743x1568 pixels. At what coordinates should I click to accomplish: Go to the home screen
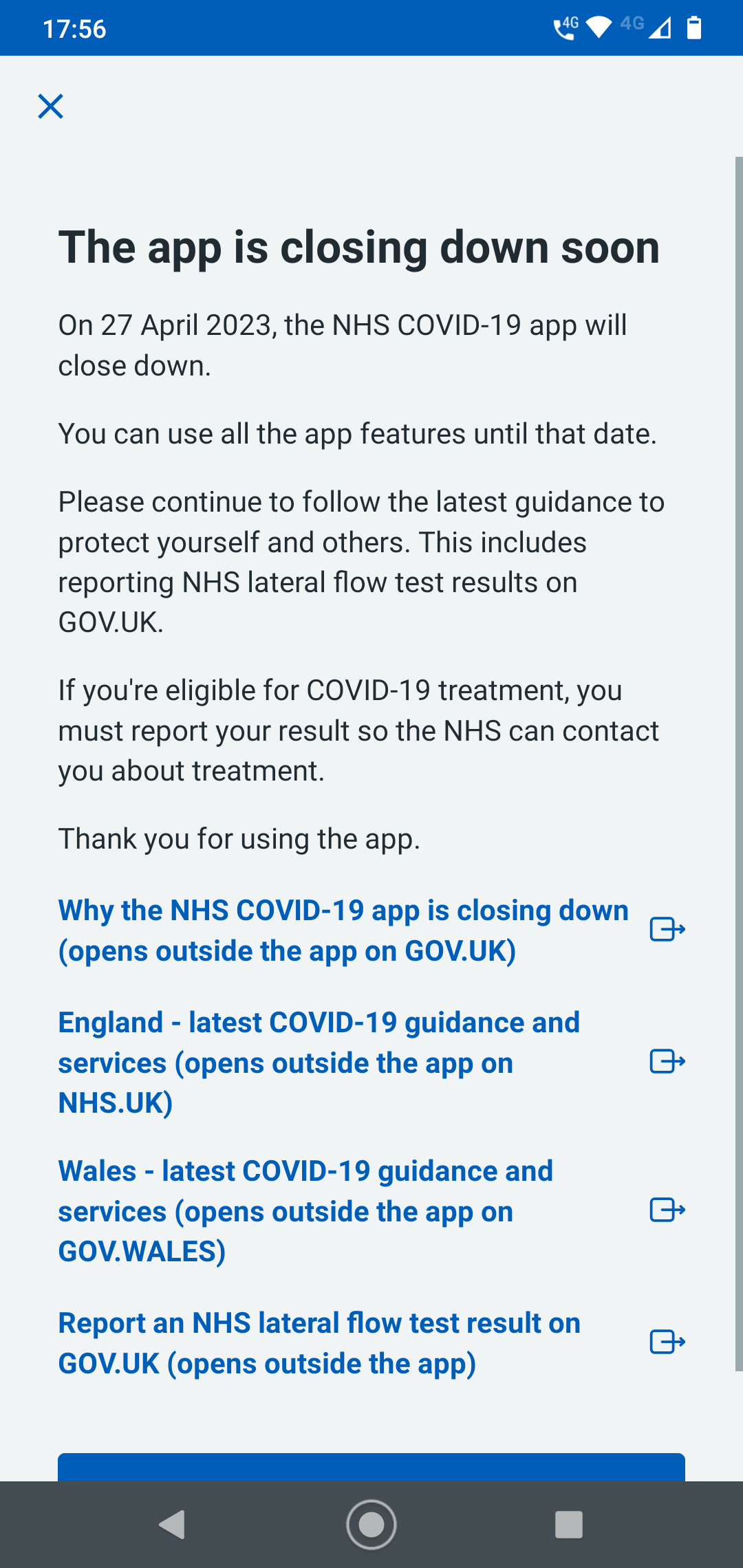[x=371, y=1525]
